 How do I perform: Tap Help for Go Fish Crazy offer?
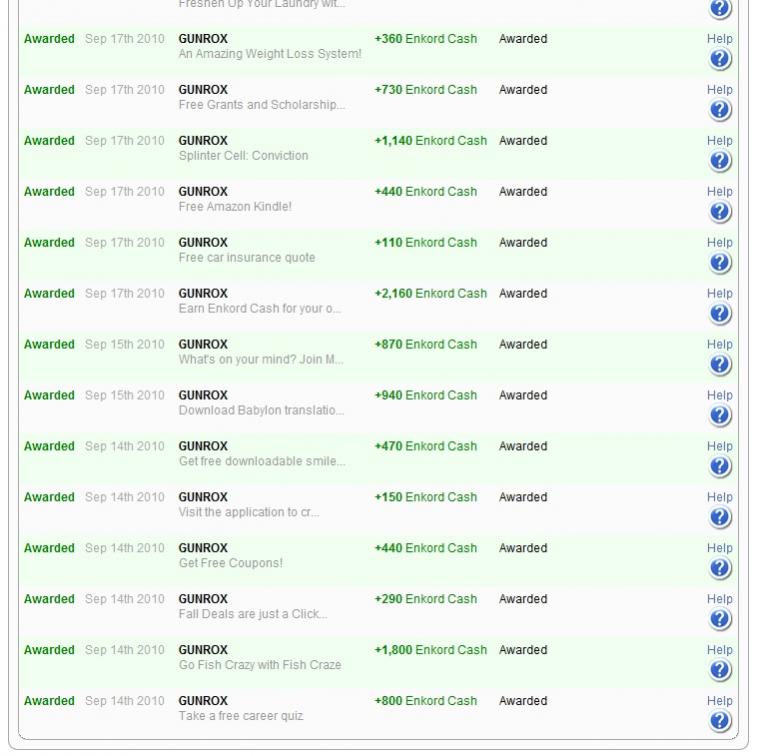[x=719, y=652]
